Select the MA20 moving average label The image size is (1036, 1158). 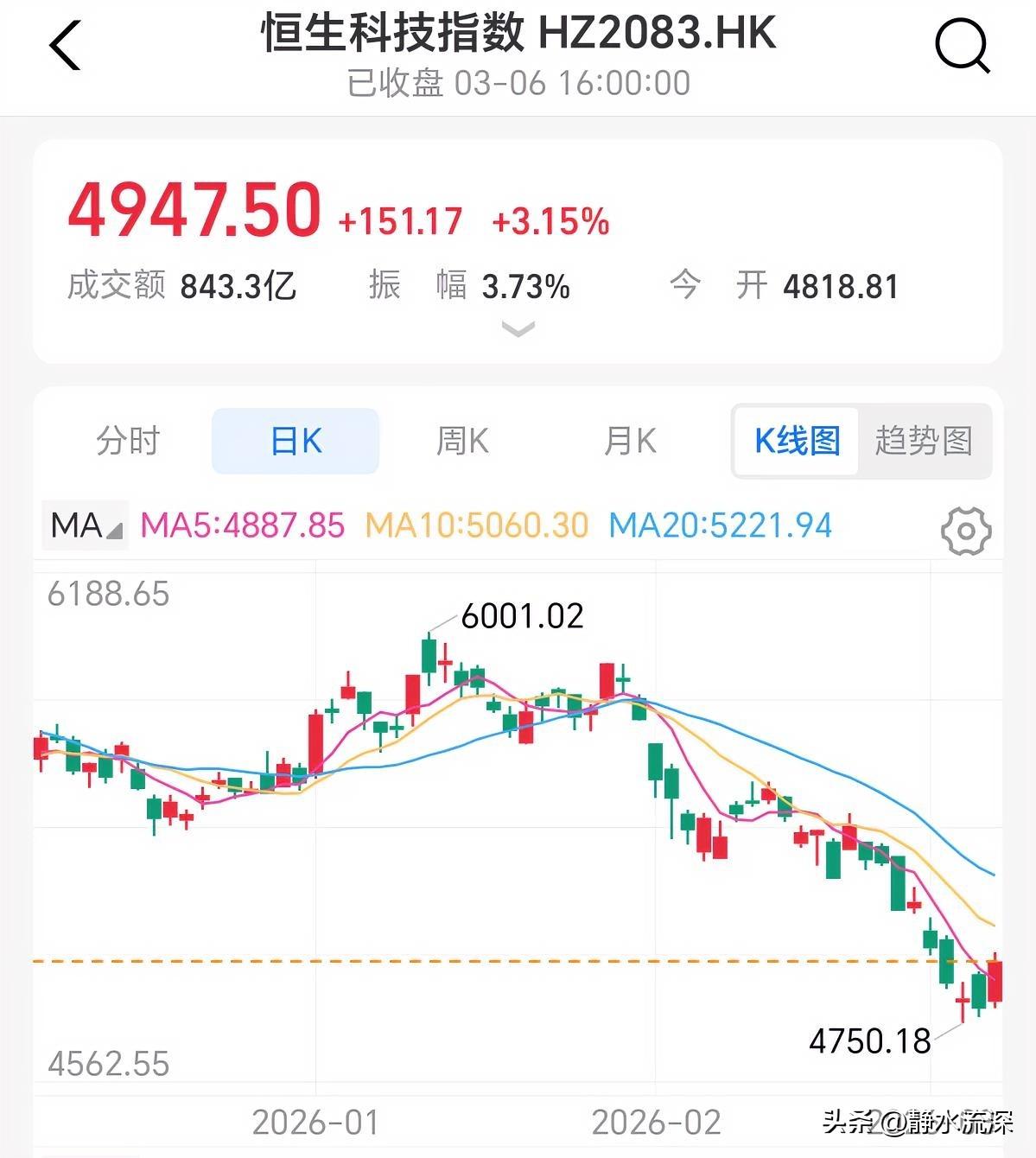[x=721, y=525]
